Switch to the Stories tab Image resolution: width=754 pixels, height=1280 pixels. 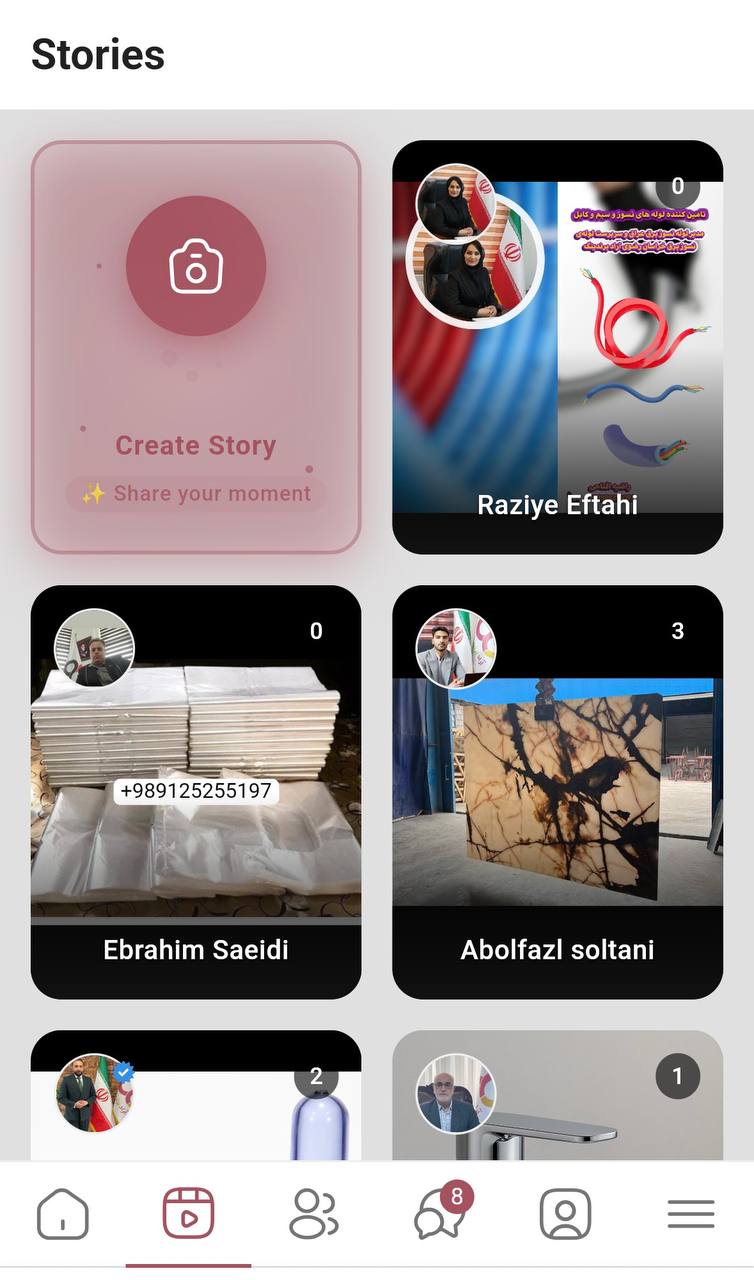188,1215
